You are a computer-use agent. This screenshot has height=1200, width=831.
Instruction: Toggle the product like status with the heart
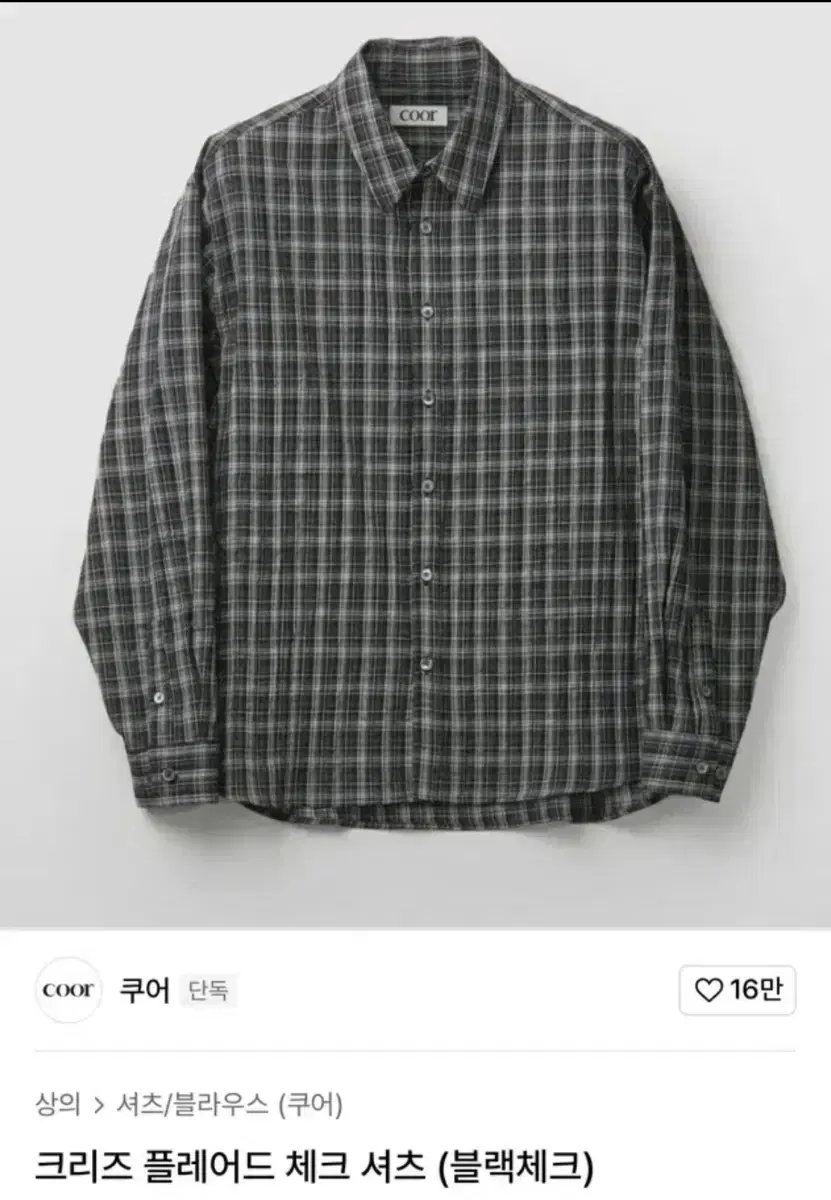click(710, 989)
